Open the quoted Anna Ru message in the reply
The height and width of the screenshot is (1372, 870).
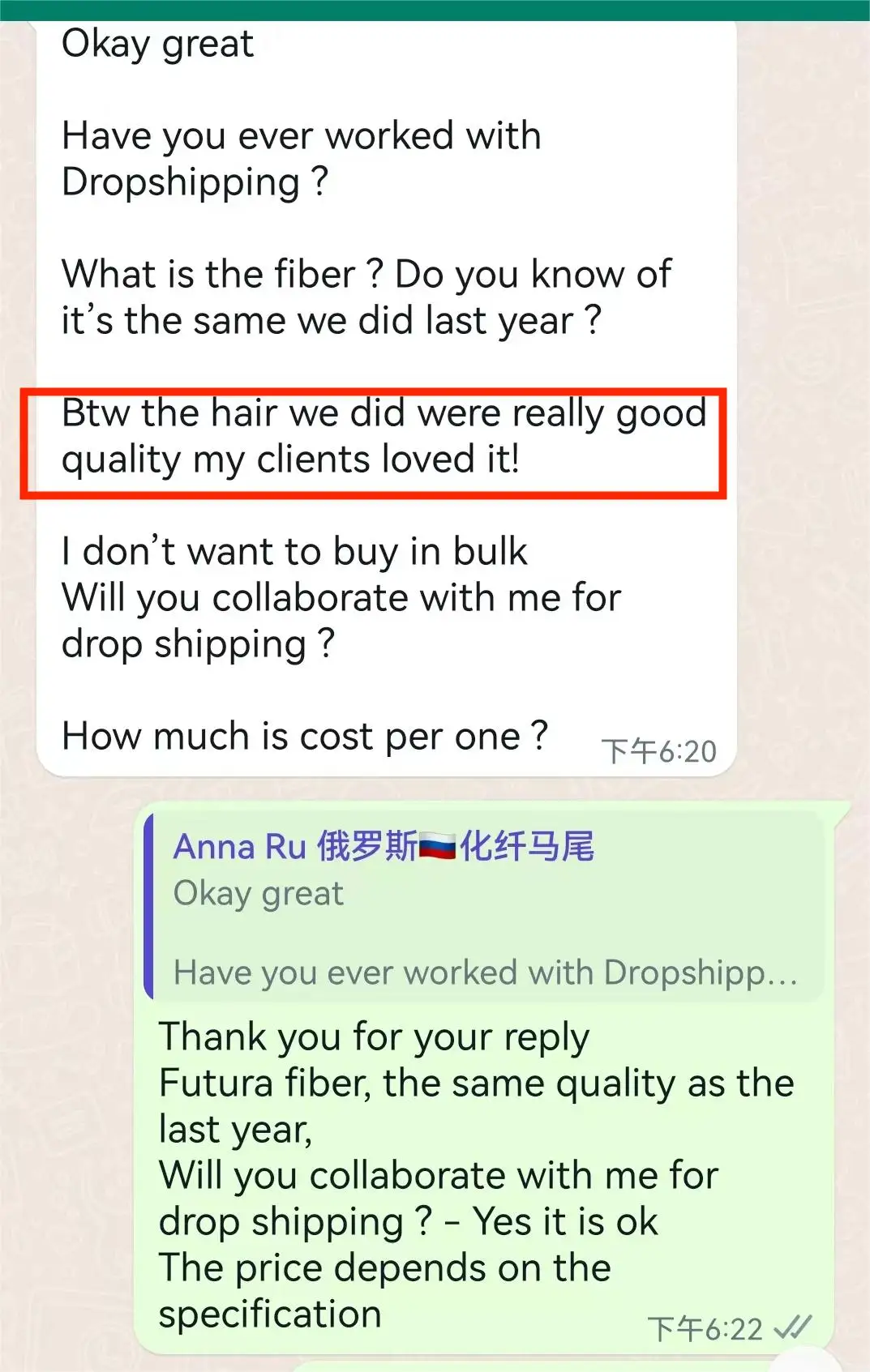[484, 907]
